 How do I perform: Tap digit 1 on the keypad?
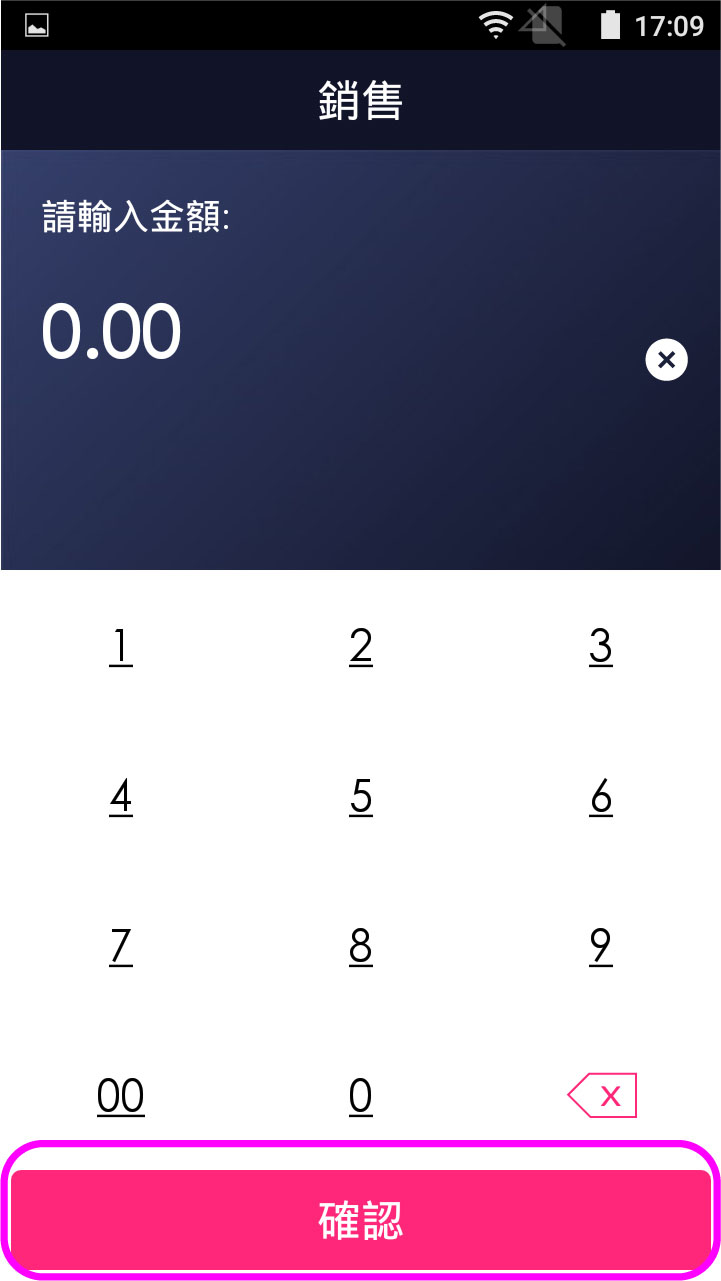[121, 647]
